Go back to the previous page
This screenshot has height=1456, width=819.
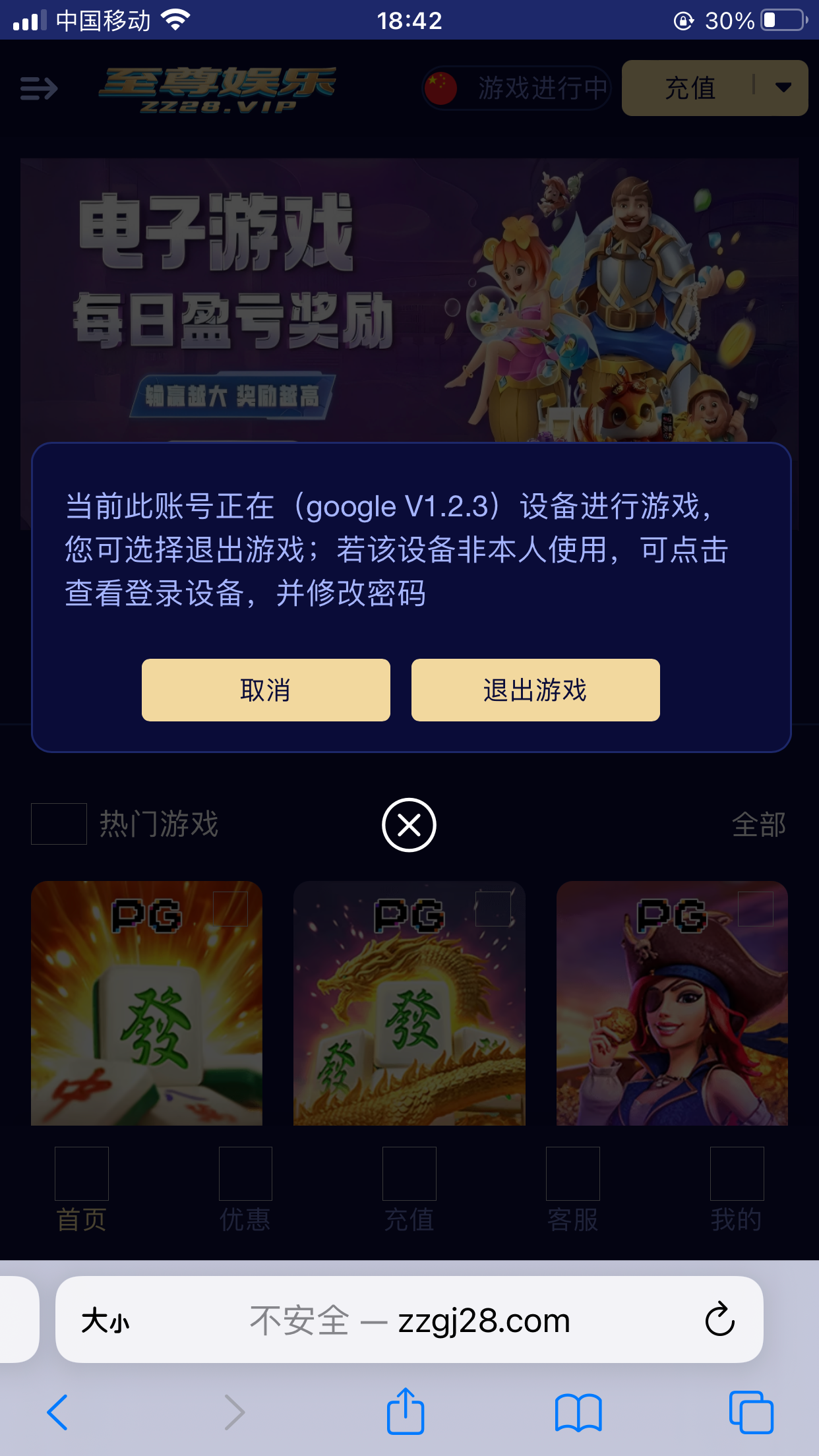coord(57,1412)
